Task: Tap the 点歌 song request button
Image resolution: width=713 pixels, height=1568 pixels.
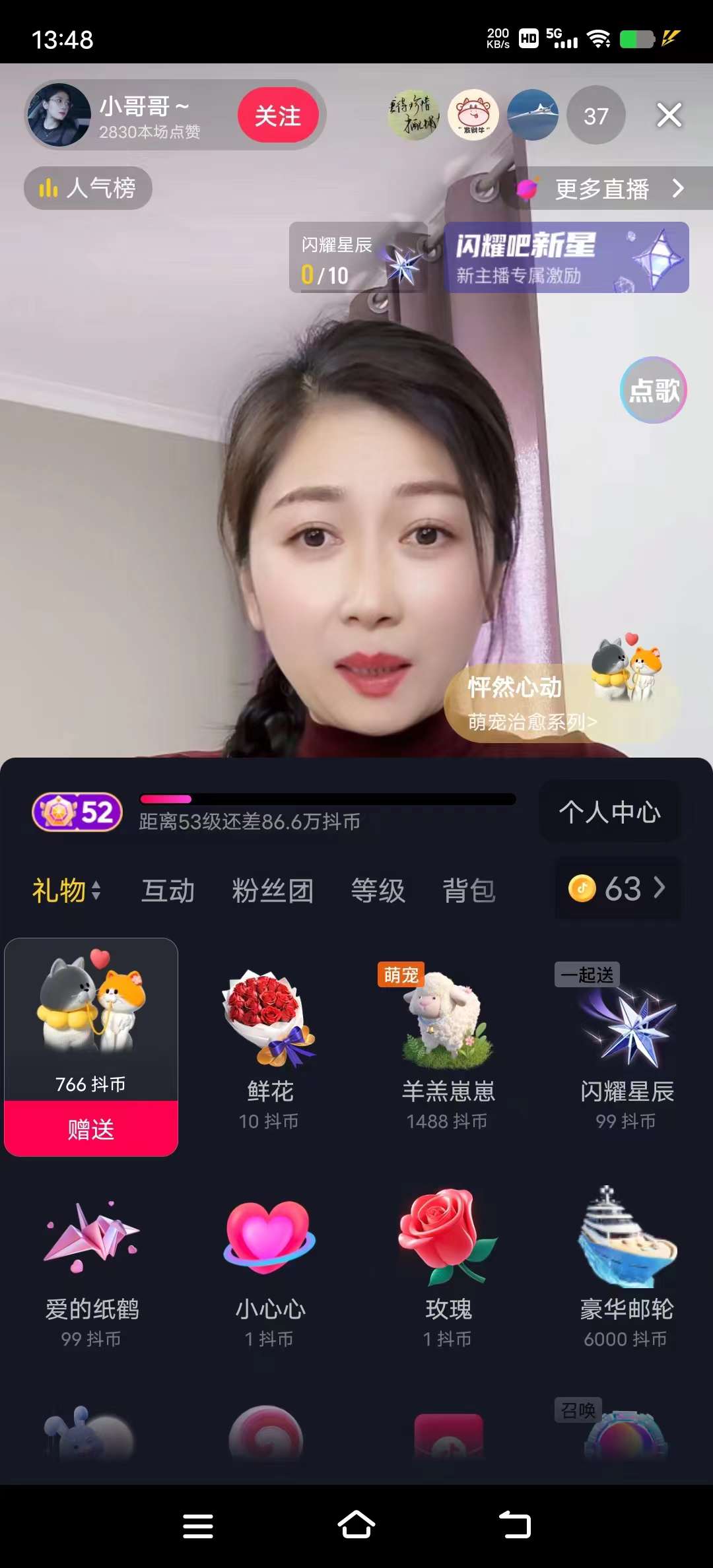Action: coord(653,391)
